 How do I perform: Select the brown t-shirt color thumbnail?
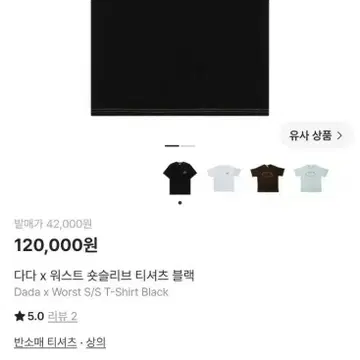(x=267, y=178)
